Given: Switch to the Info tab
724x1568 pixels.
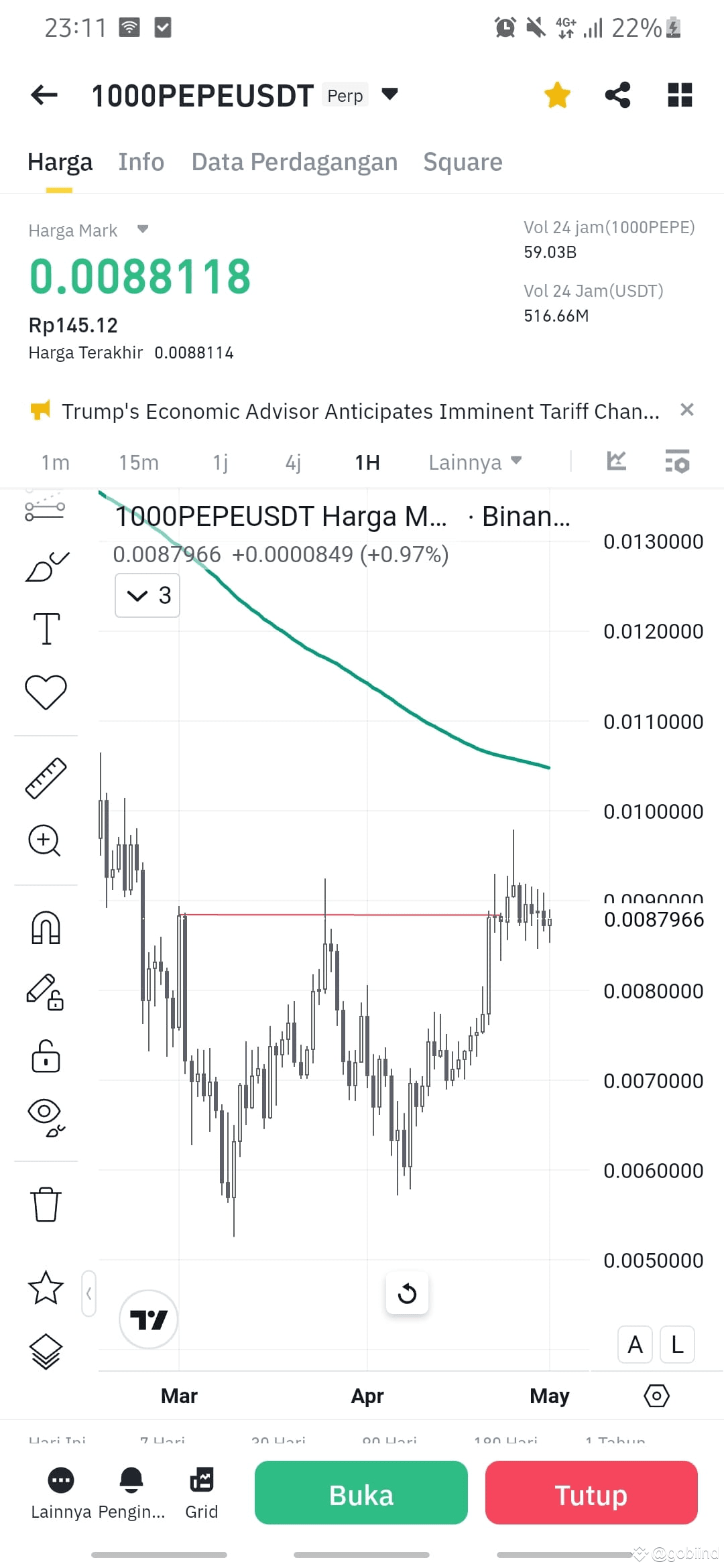Looking at the screenshot, I should (x=141, y=161).
